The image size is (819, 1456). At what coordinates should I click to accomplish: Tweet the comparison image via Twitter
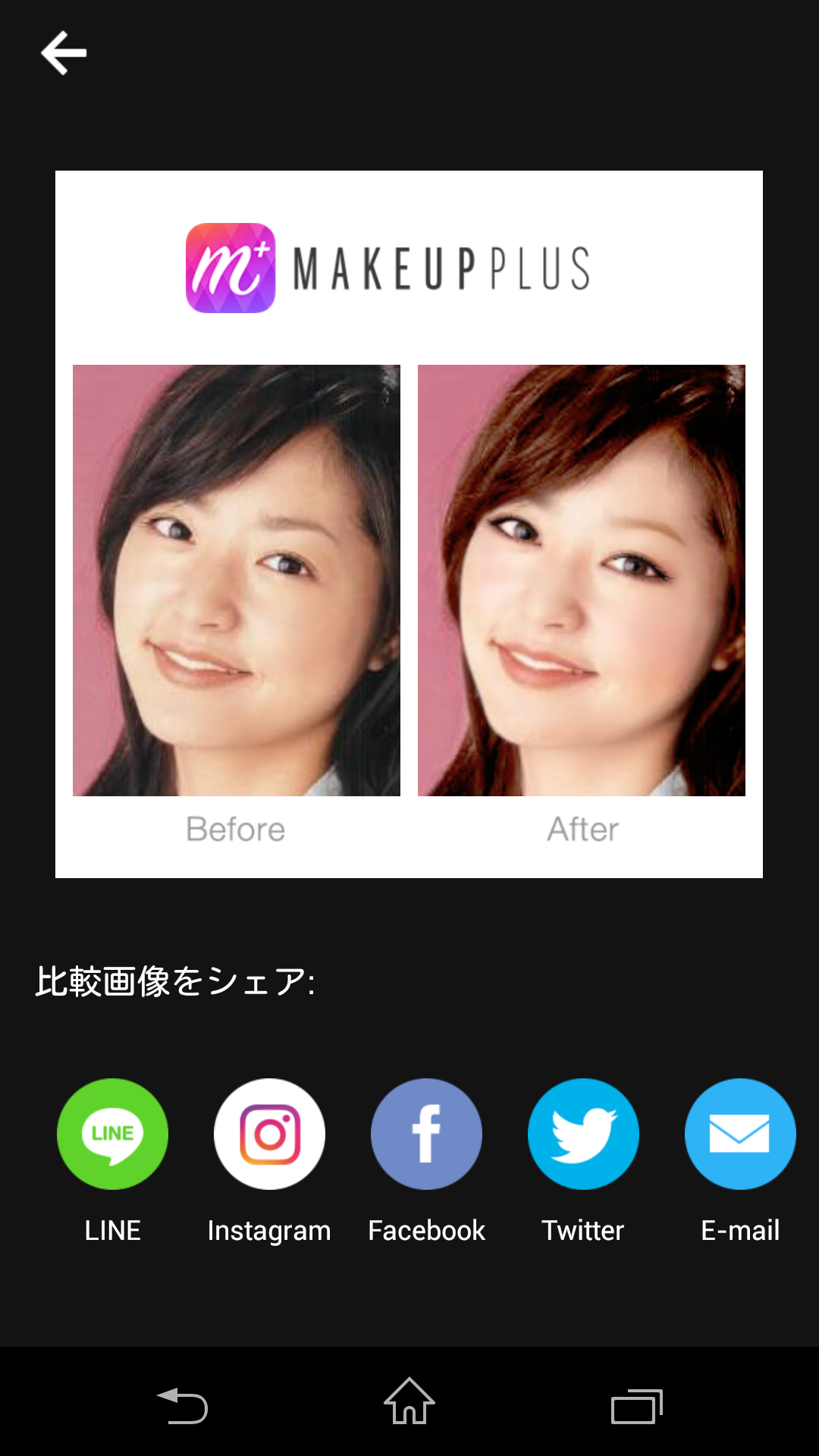tap(583, 1134)
